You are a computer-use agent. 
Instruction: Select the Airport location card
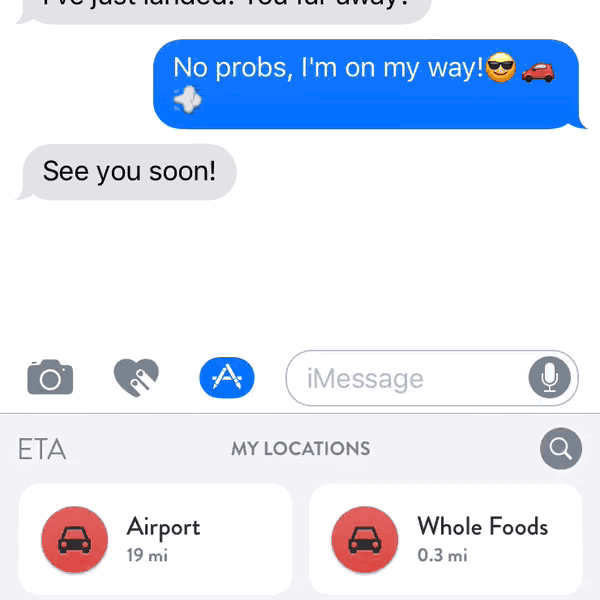(155, 539)
